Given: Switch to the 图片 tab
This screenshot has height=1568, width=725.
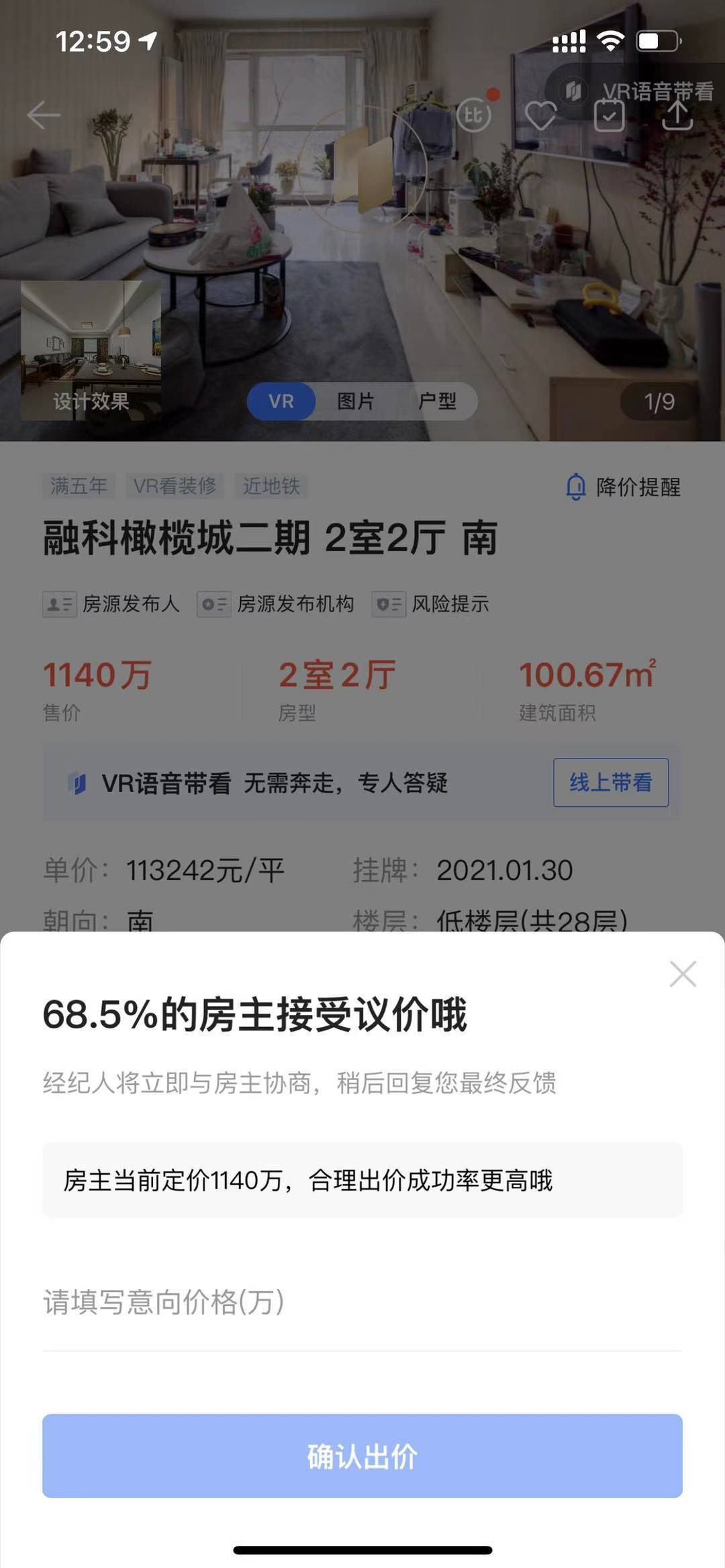Looking at the screenshot, I should pyautogui.click(x=356, y=401).
